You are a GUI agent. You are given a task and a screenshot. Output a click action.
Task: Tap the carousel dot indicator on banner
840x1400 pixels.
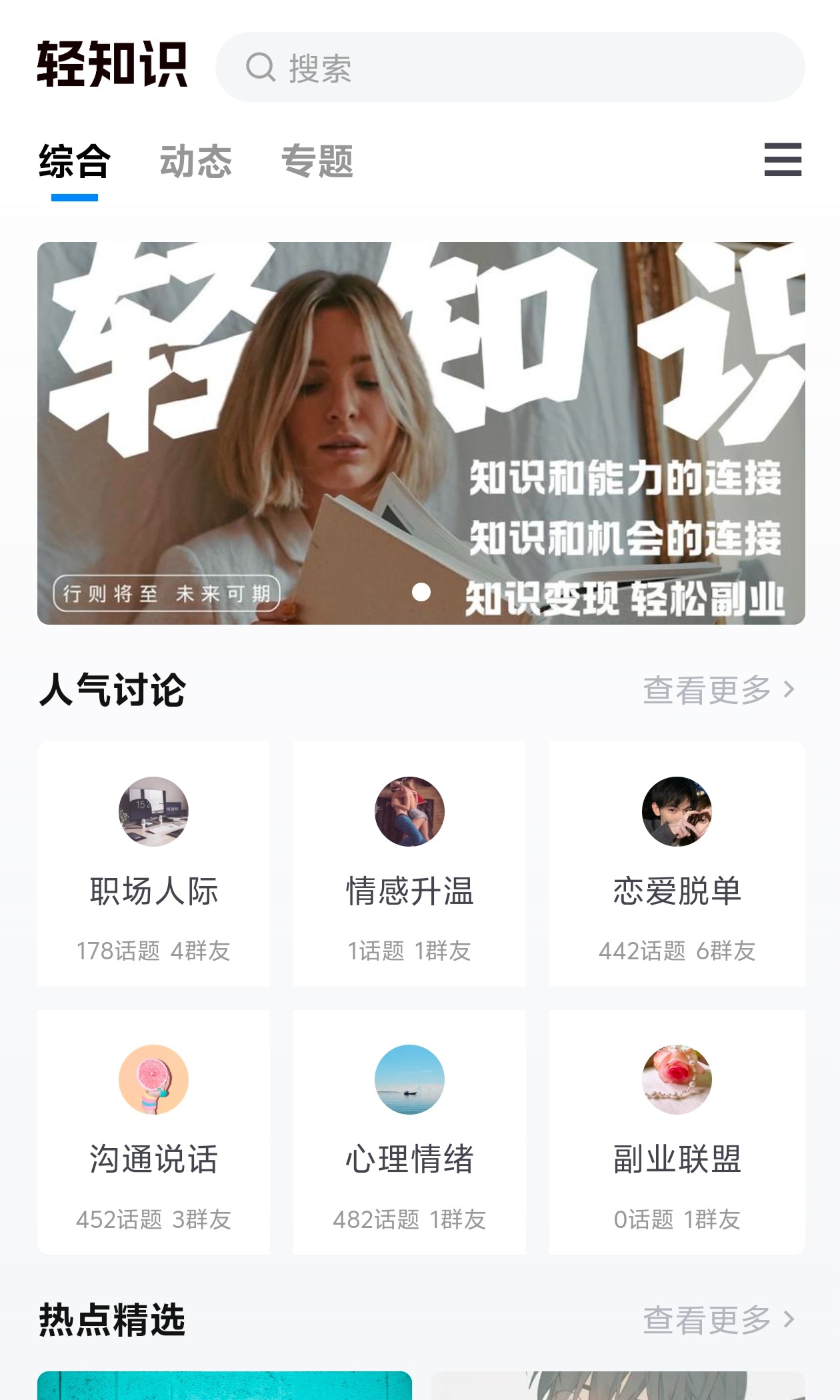(421, 592)
